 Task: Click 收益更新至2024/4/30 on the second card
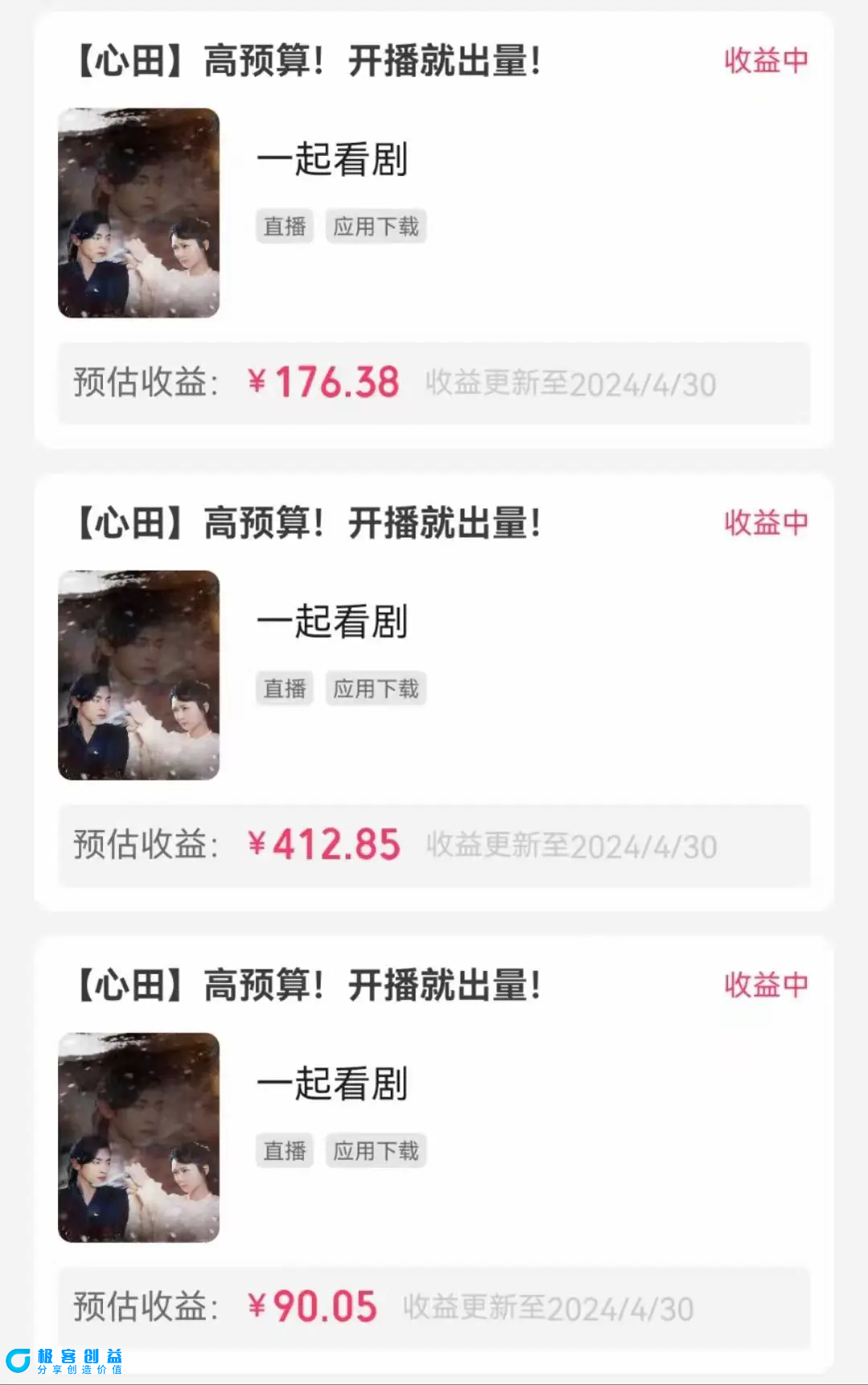point(568,846)
